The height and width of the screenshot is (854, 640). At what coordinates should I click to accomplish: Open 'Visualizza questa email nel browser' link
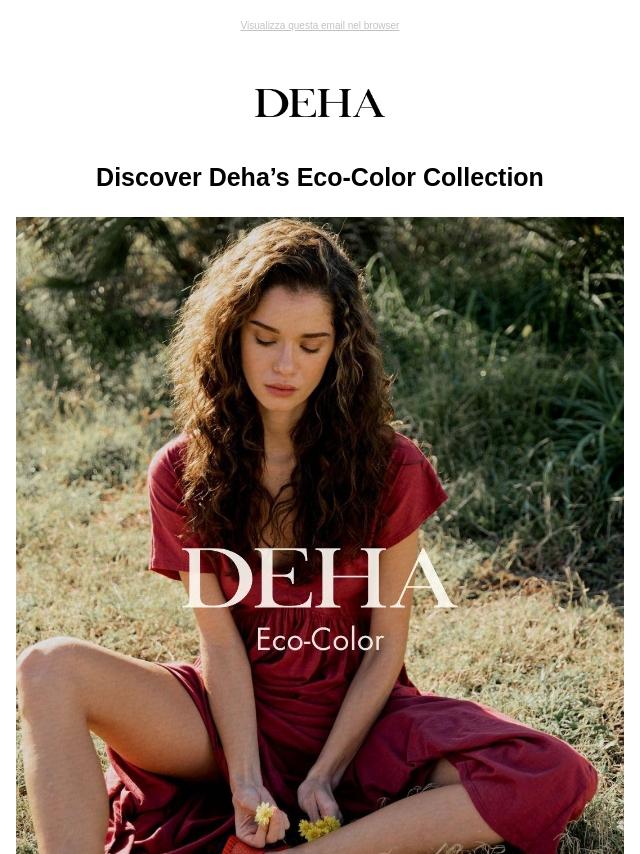[x=319, y=26]
